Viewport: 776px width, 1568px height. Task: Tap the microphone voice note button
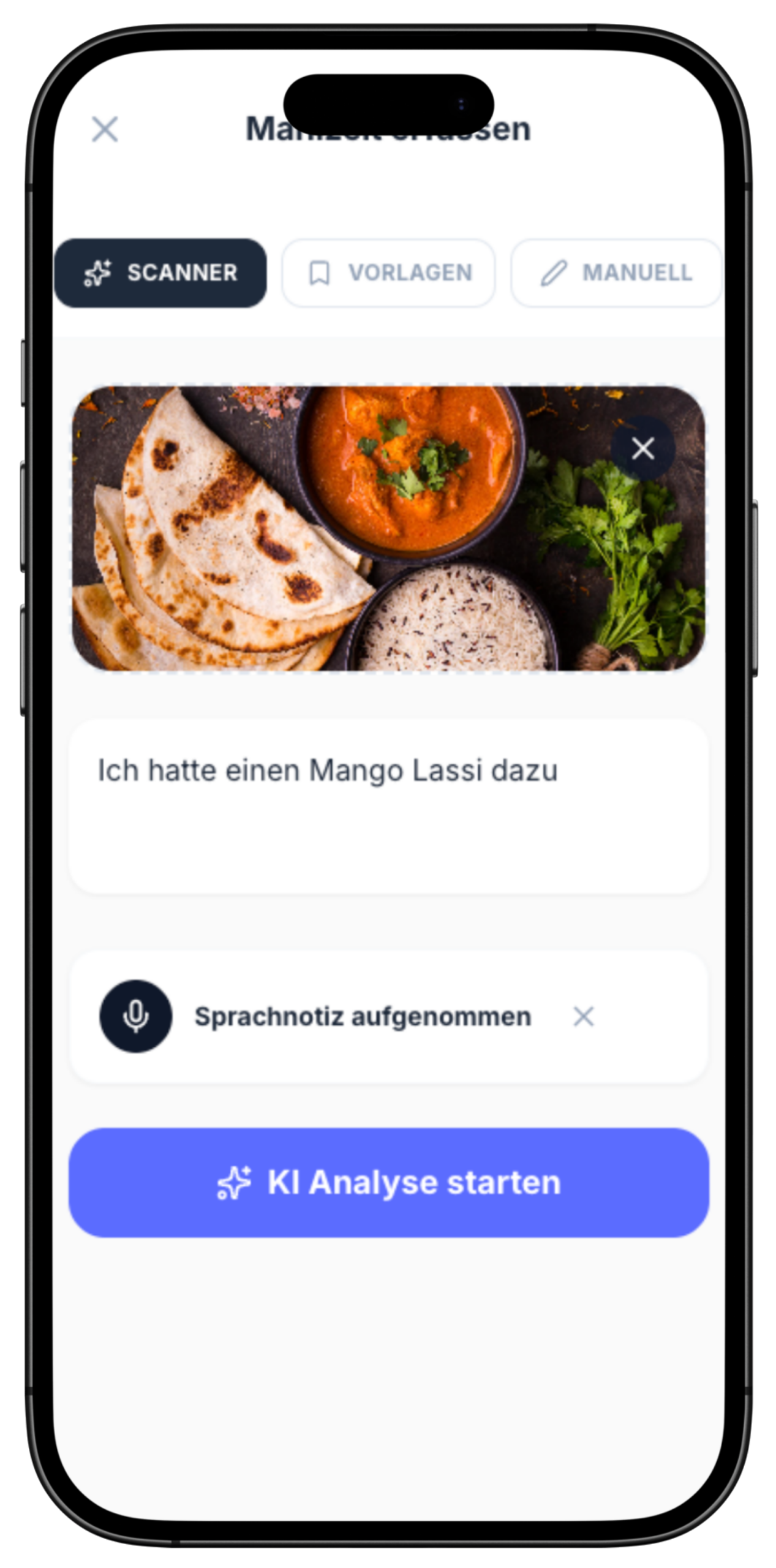pyautogui.click(x=136, y=1016)
